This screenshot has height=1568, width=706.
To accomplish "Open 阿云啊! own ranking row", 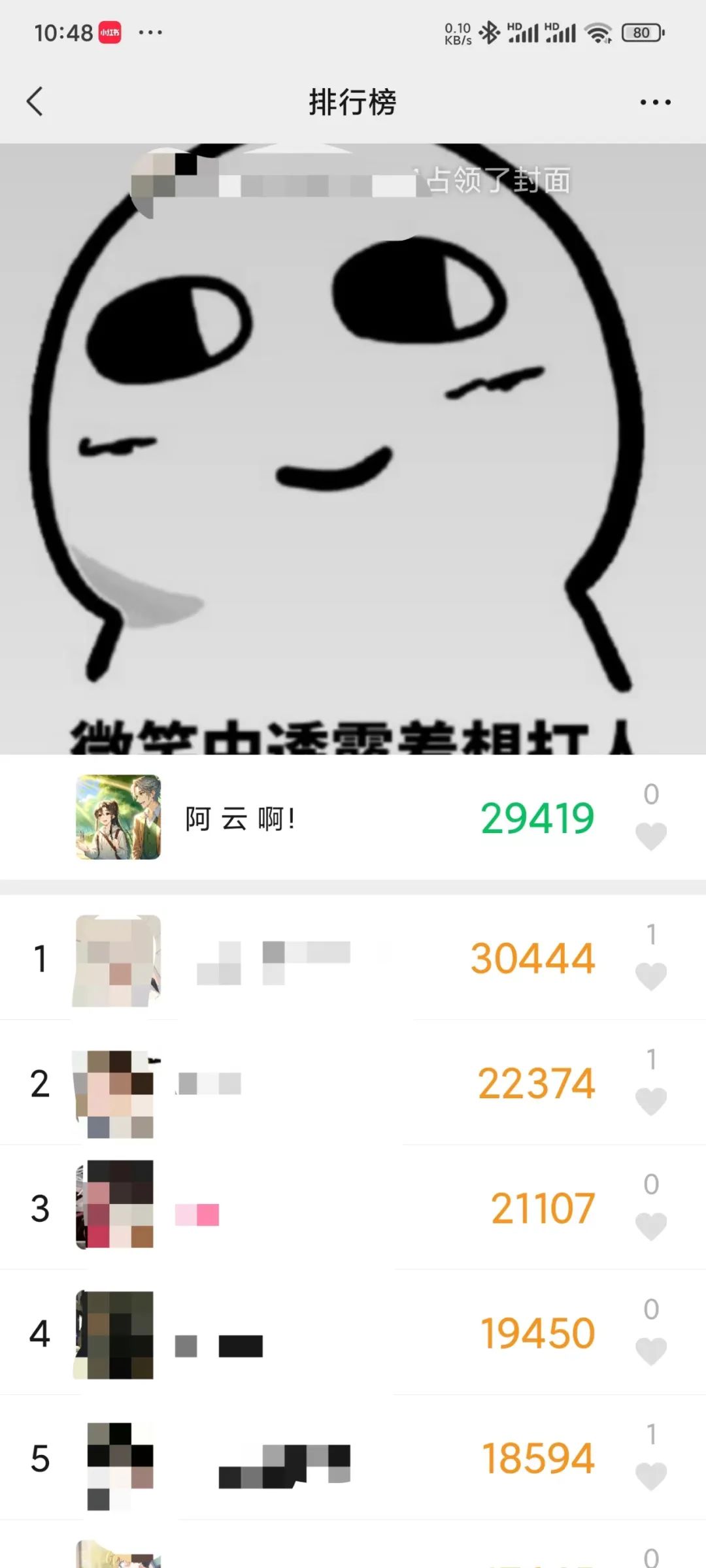I will coord(327,818).
